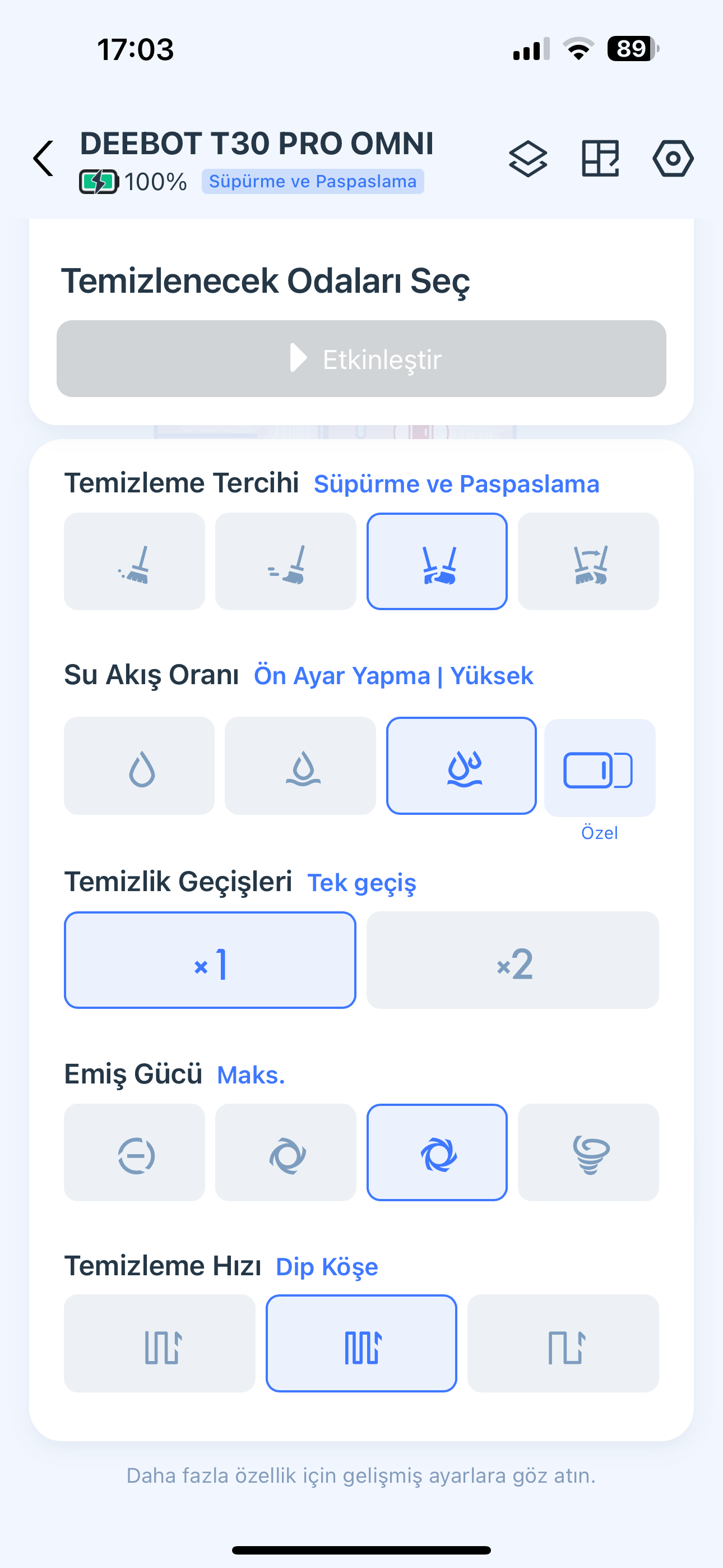The width and height of the screenshot is (723, 1568).
Task: Select the Yüksek triple-drop water flow
Action: coord(461,765)
